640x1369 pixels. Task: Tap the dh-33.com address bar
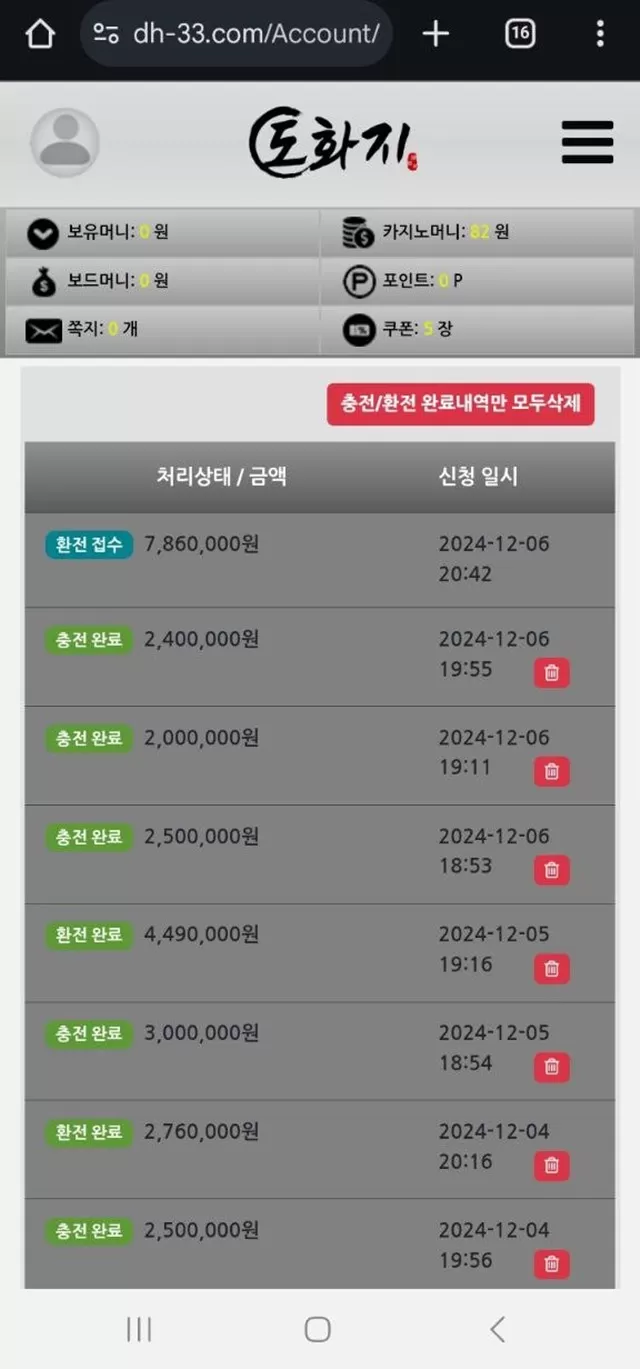click(236, 34)
